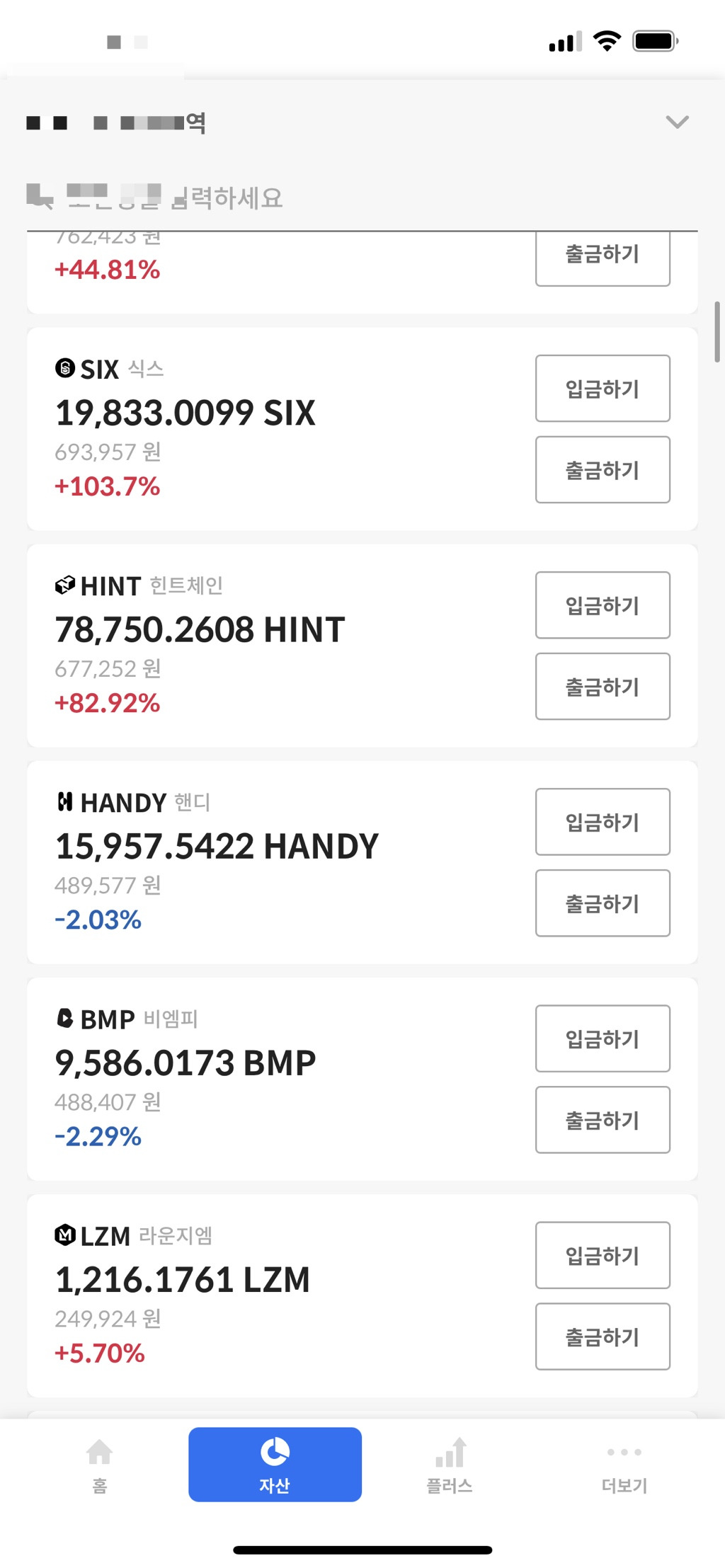Tap 출금하기 for SIX
The width and height of the screenshot is (725, 1568).
[603, 469]
